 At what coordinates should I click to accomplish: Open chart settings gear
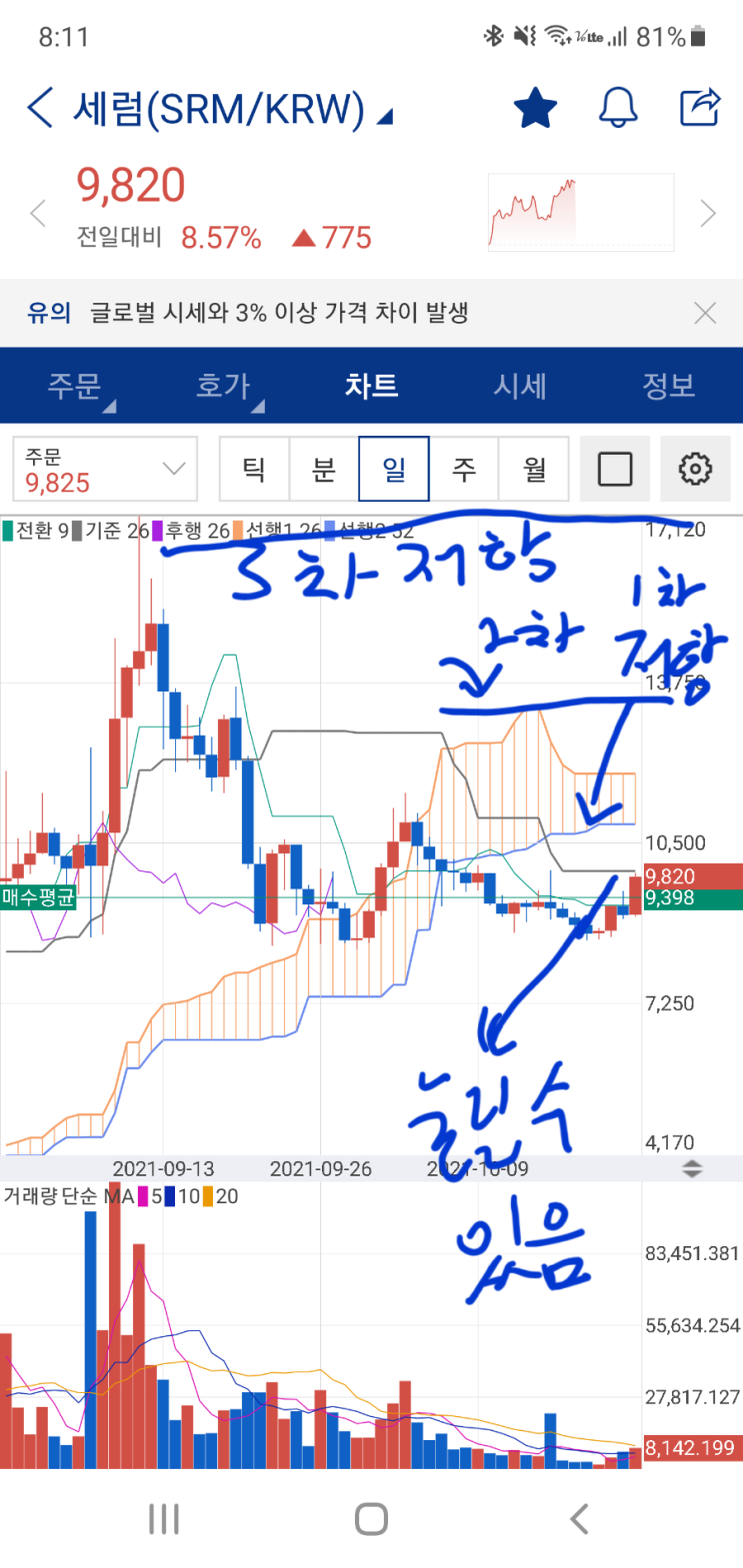coord(695,469)
